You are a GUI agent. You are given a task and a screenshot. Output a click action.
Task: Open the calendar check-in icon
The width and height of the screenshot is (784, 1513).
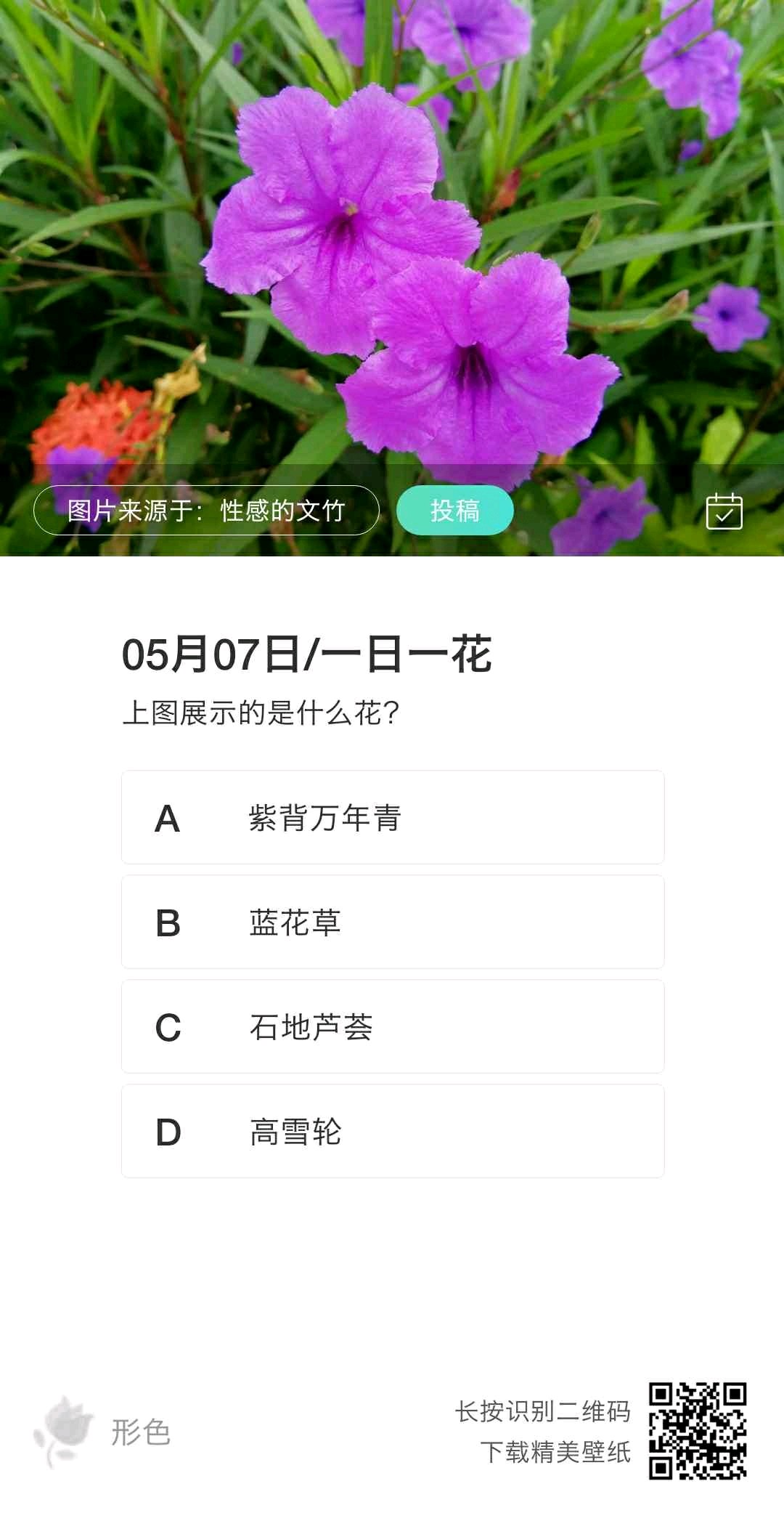pos(724,511)
